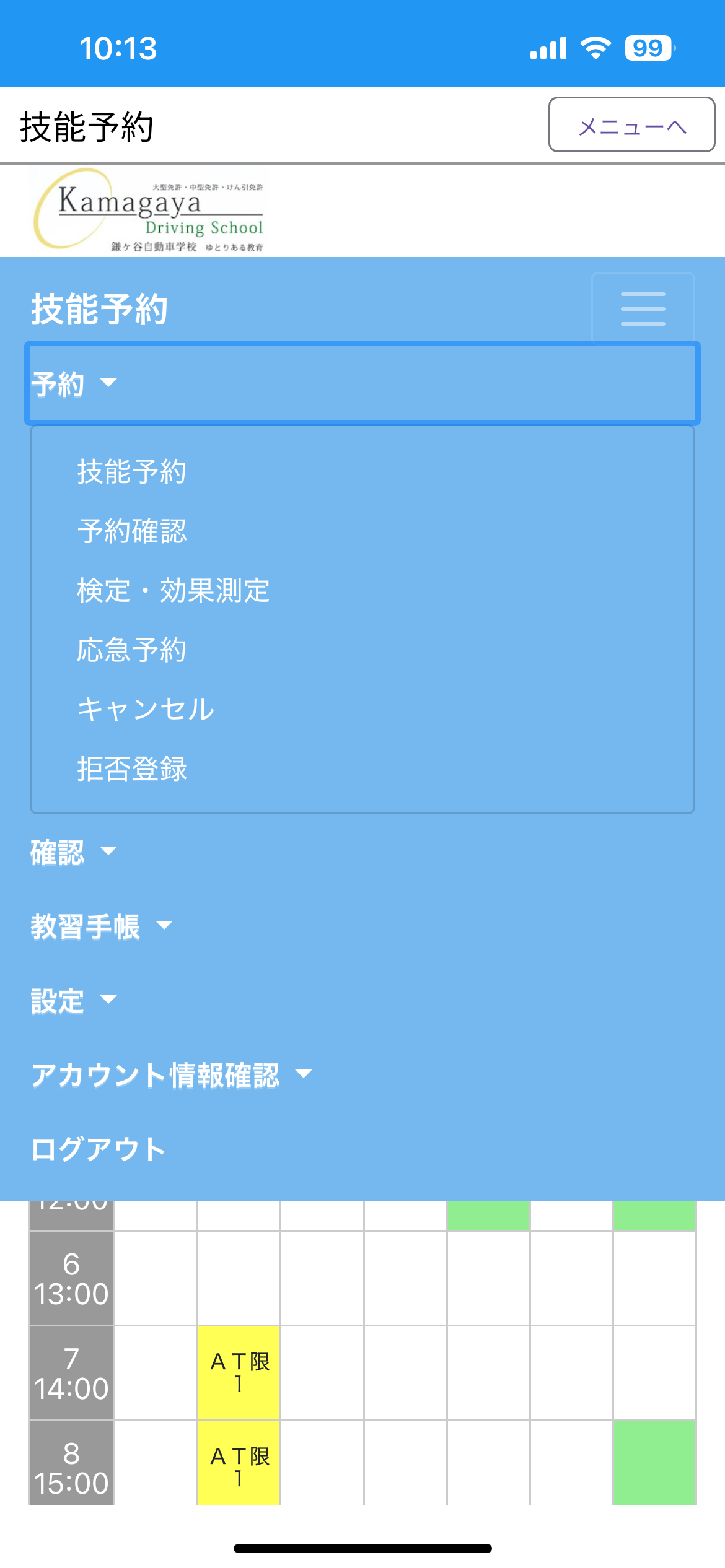This screenshot has height=1568, width=725.
Task: Expand アカウント情報確認 dropdown
Action: (171, 1075)
